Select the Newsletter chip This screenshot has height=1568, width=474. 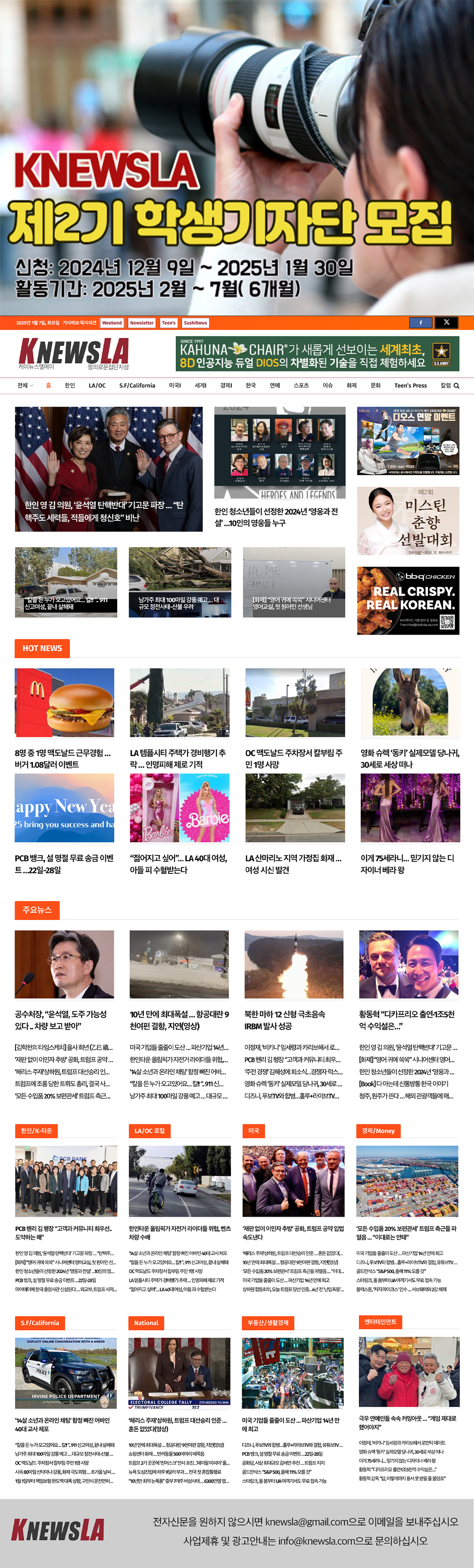(142, 322)
